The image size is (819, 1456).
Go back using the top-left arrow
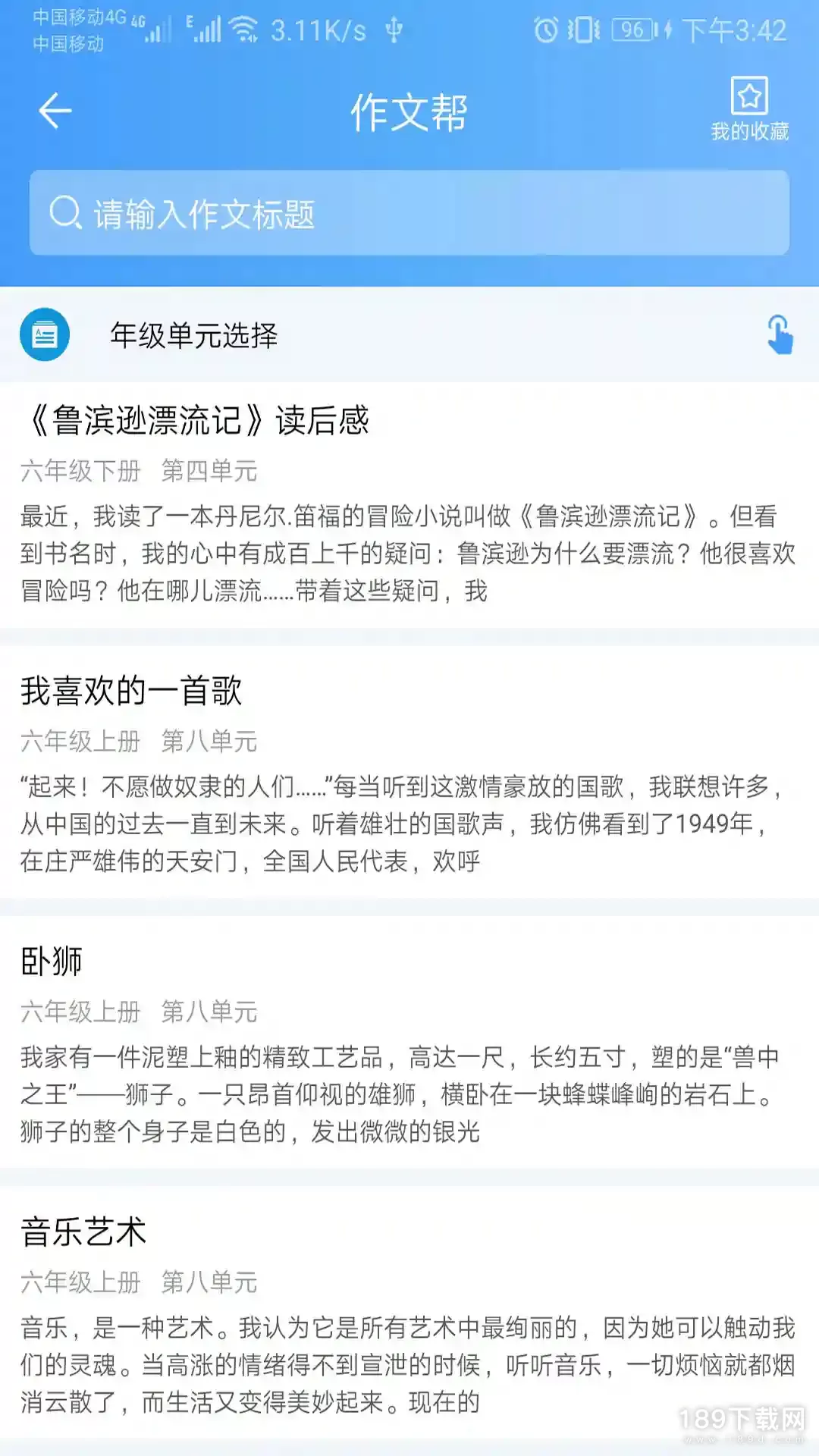(x=55, y=111)
